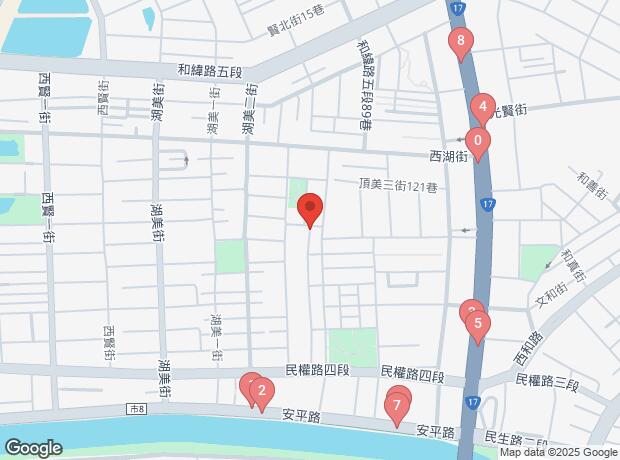Open map marker number 7
The image size is (620, 460).
(x=397, y=406)
